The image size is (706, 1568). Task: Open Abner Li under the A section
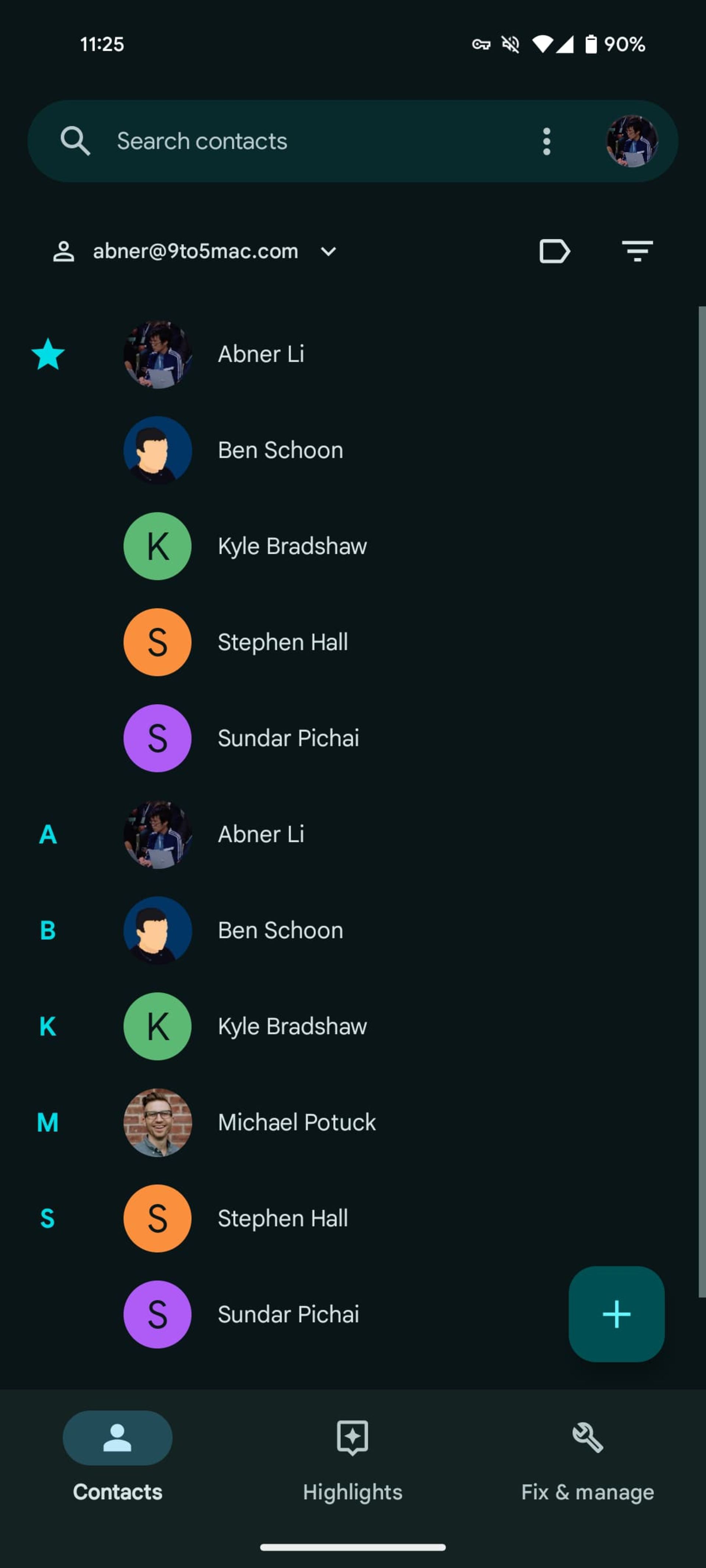pyautogui.click(x=261, y=835)
